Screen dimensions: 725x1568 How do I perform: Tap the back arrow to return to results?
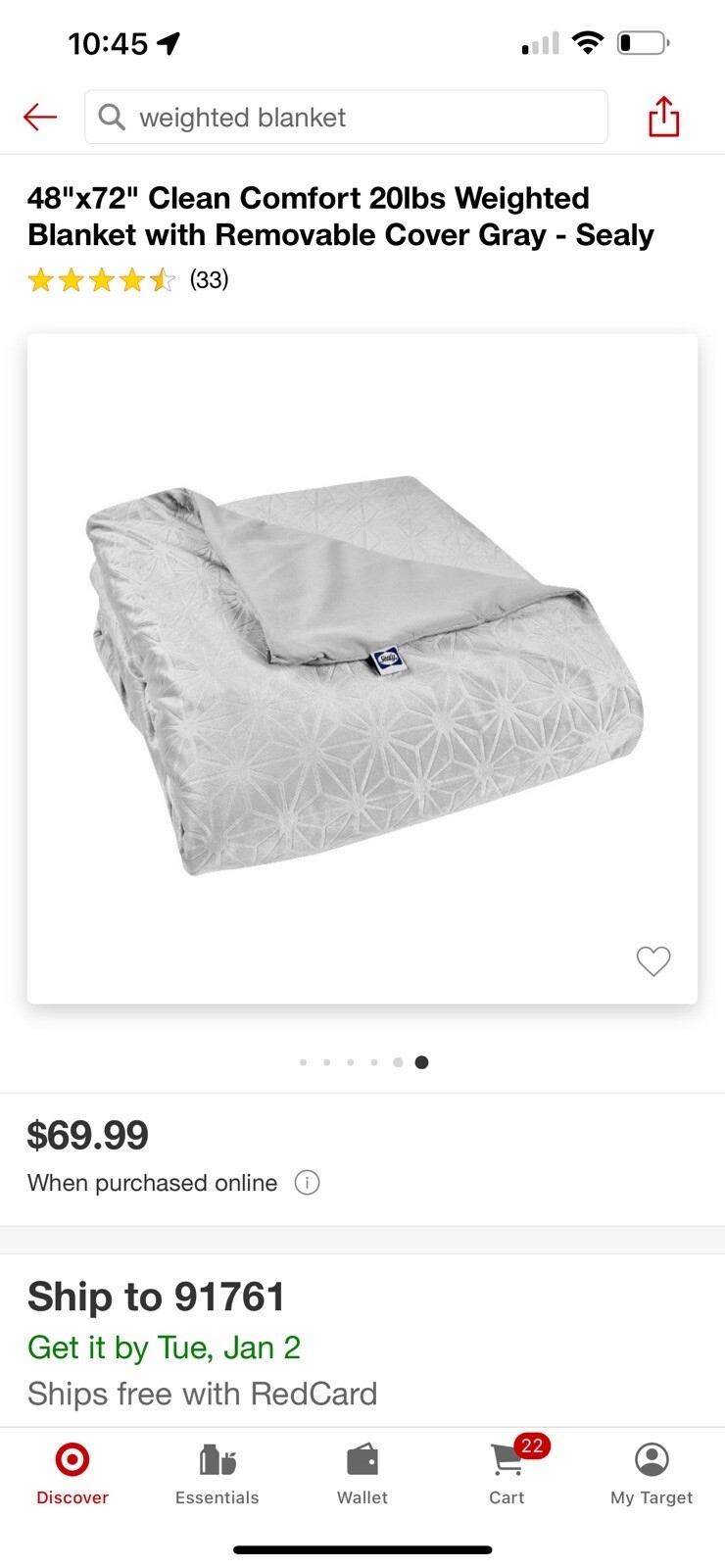tap(39, 117)
